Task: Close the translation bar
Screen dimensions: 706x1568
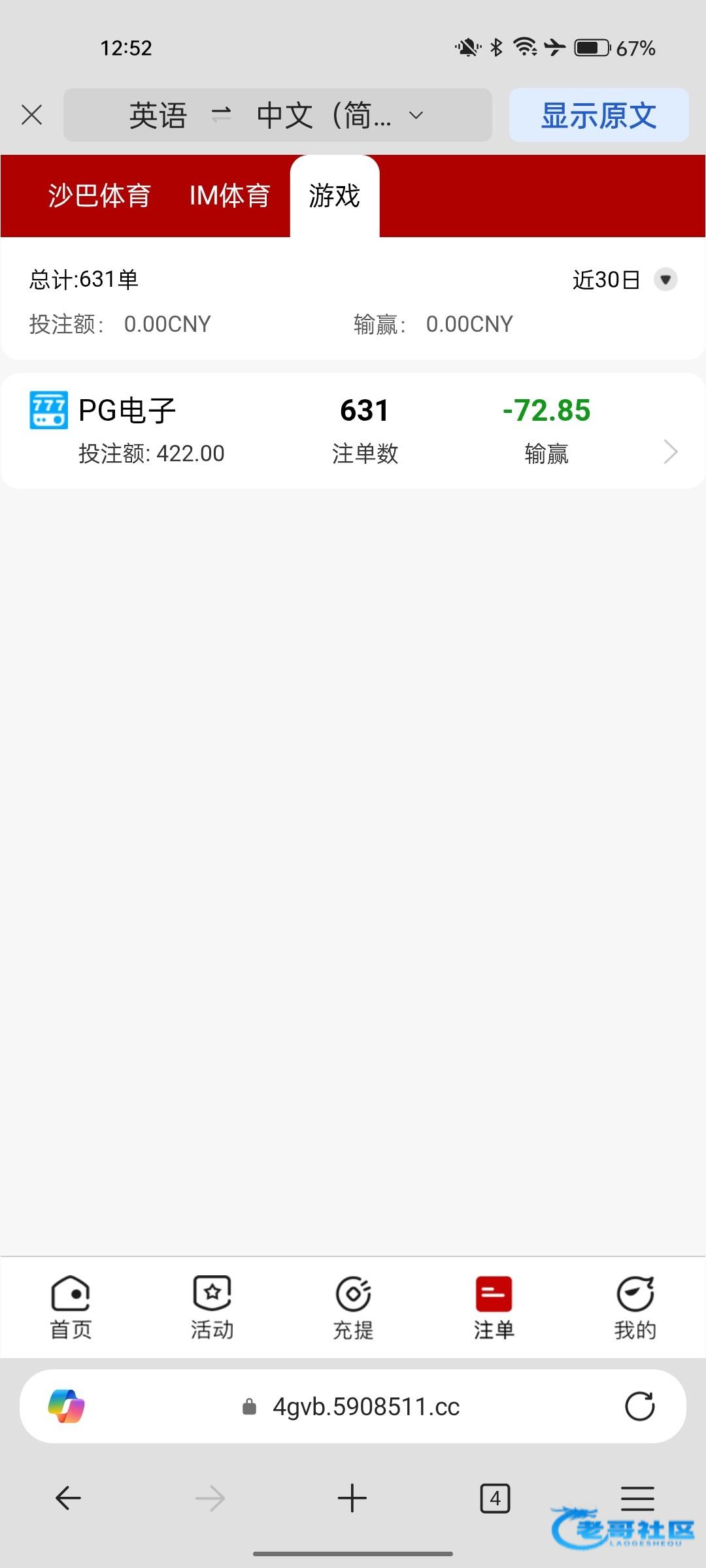Action: coord(32,115)
